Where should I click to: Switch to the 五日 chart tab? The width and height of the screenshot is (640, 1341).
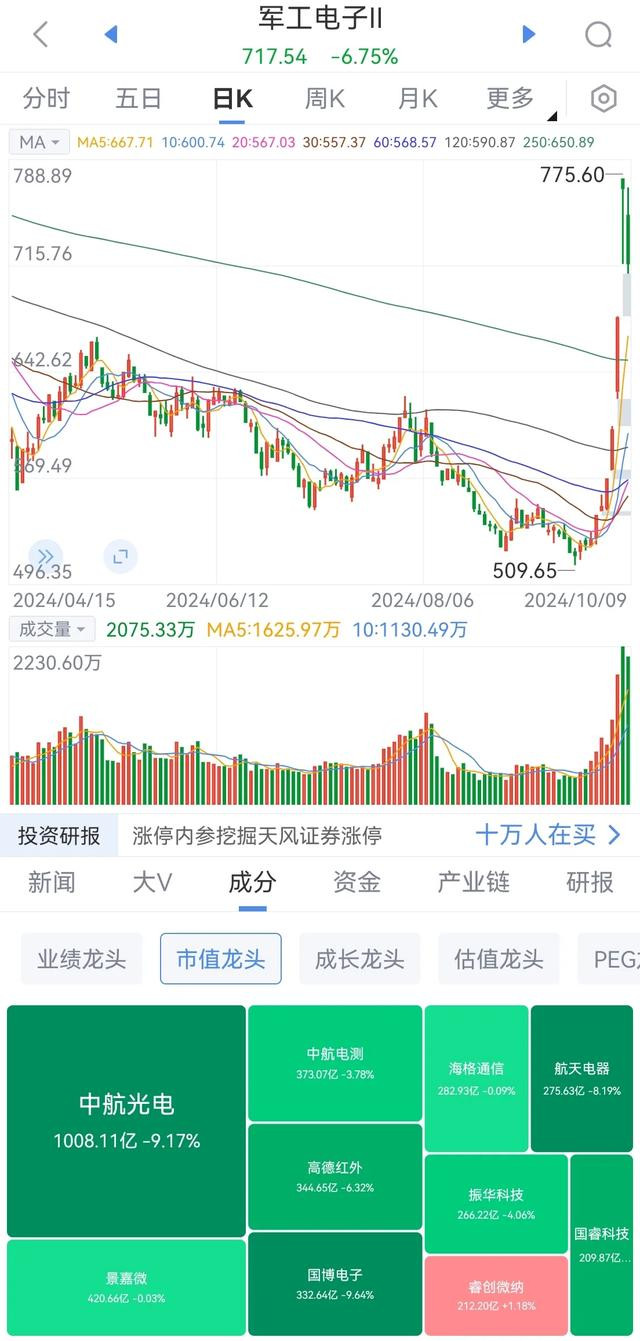pyautogui.click(x=139, y=98)
